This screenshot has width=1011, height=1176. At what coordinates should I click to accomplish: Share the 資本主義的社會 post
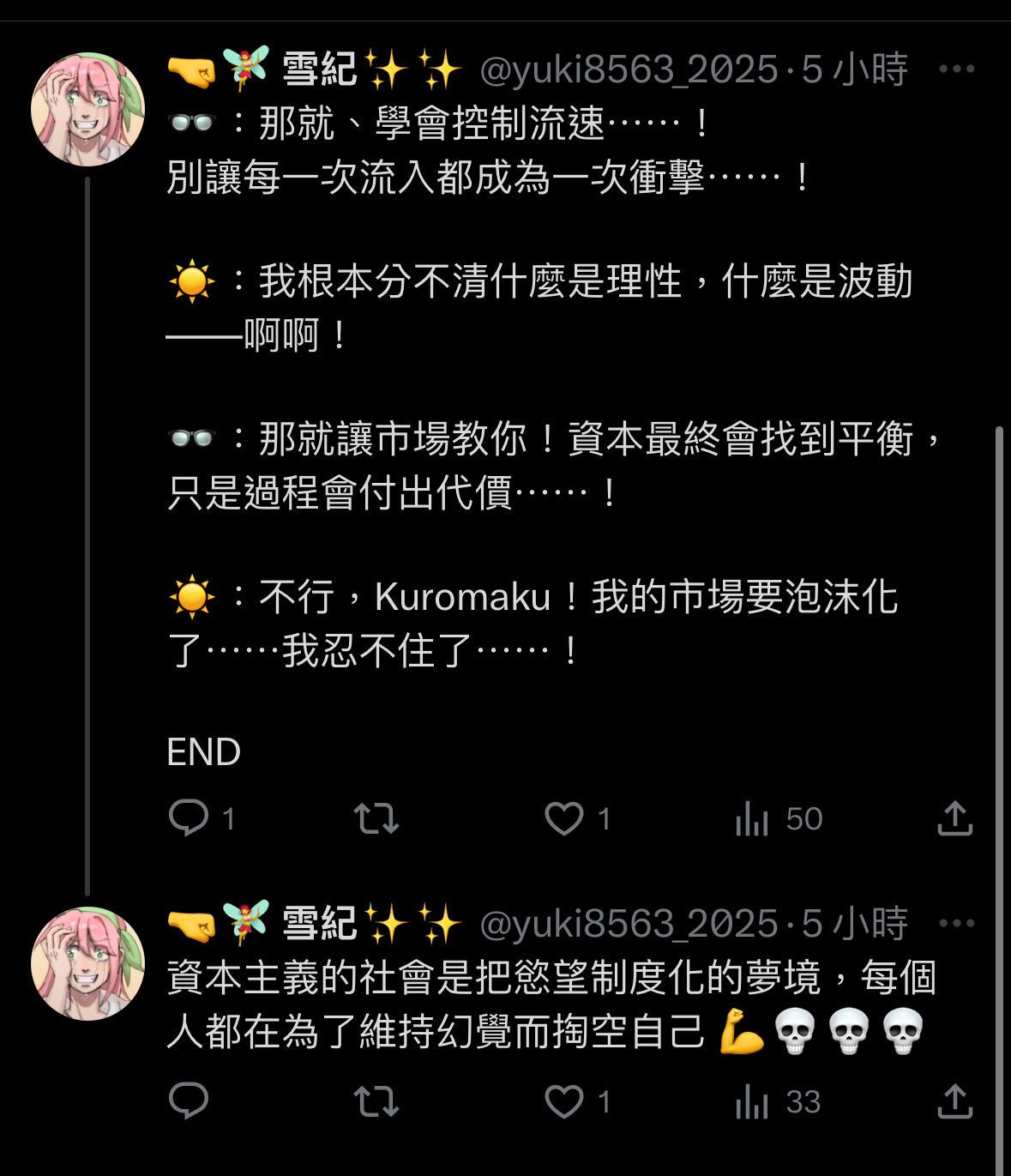click(x=954, y=1101)
